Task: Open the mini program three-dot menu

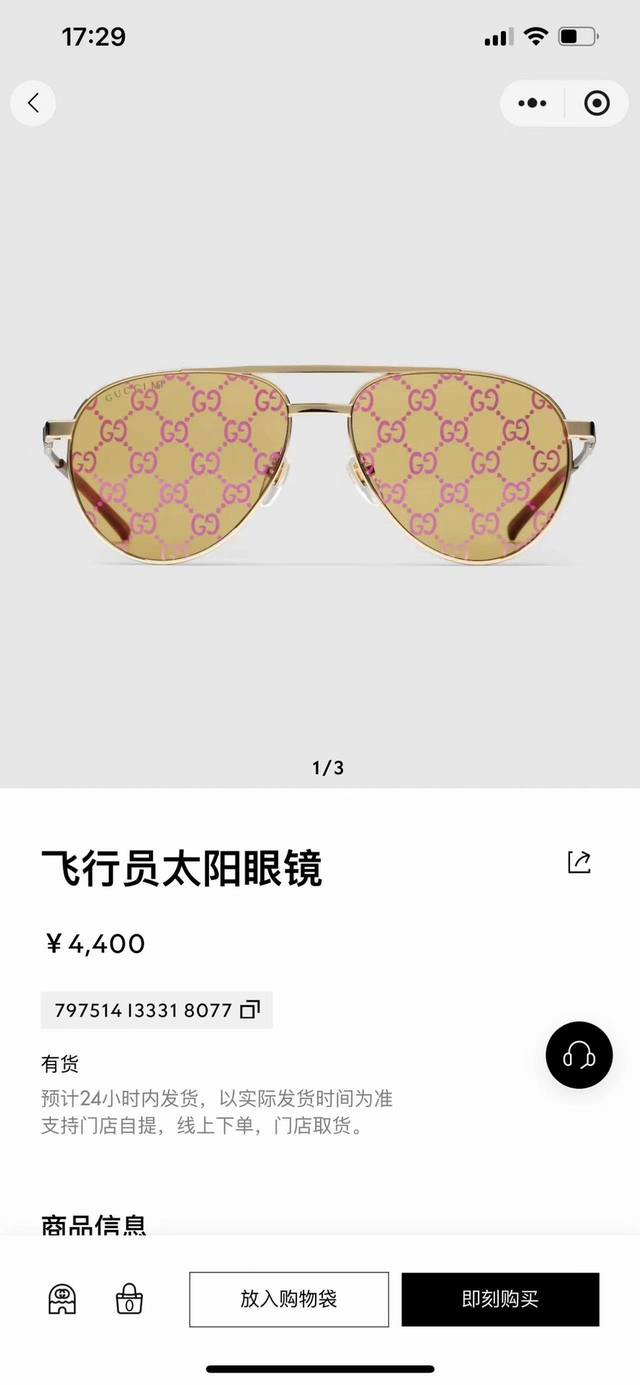Action: [x=533, y=103]
